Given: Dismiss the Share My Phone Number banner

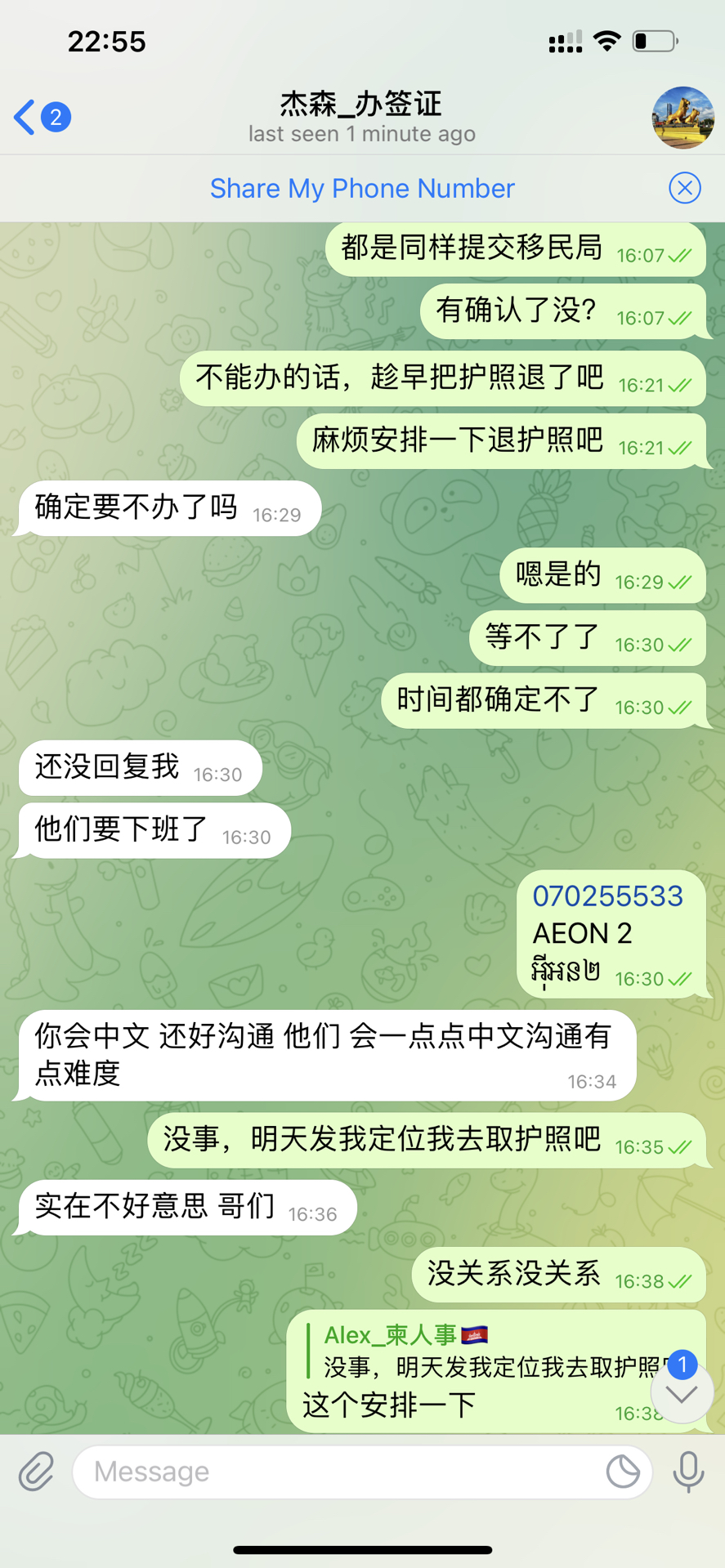Looking at the screenshot, I should tap(684, 189).
